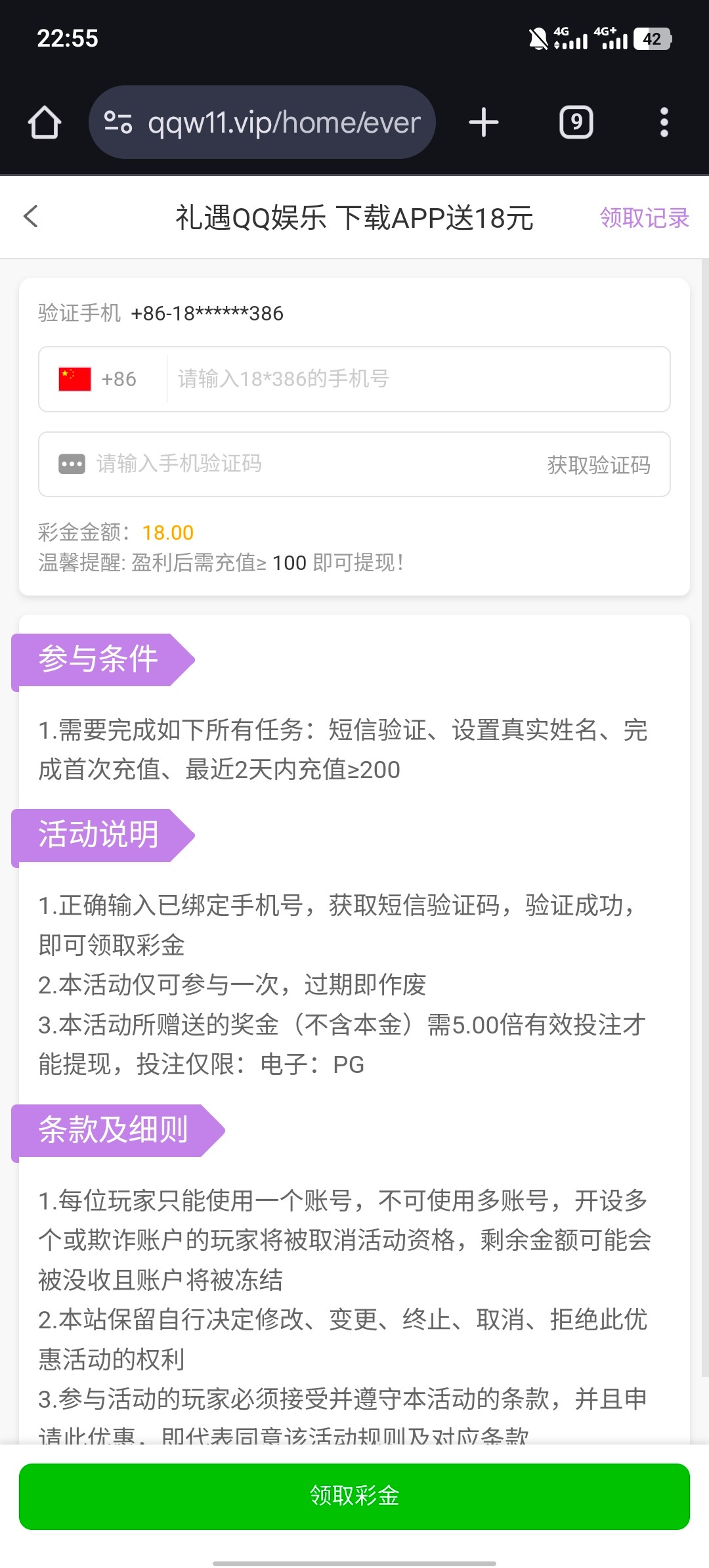Open the tab switcher showing 9 tabs
The image size is (709, 1568).
point(576,123)
